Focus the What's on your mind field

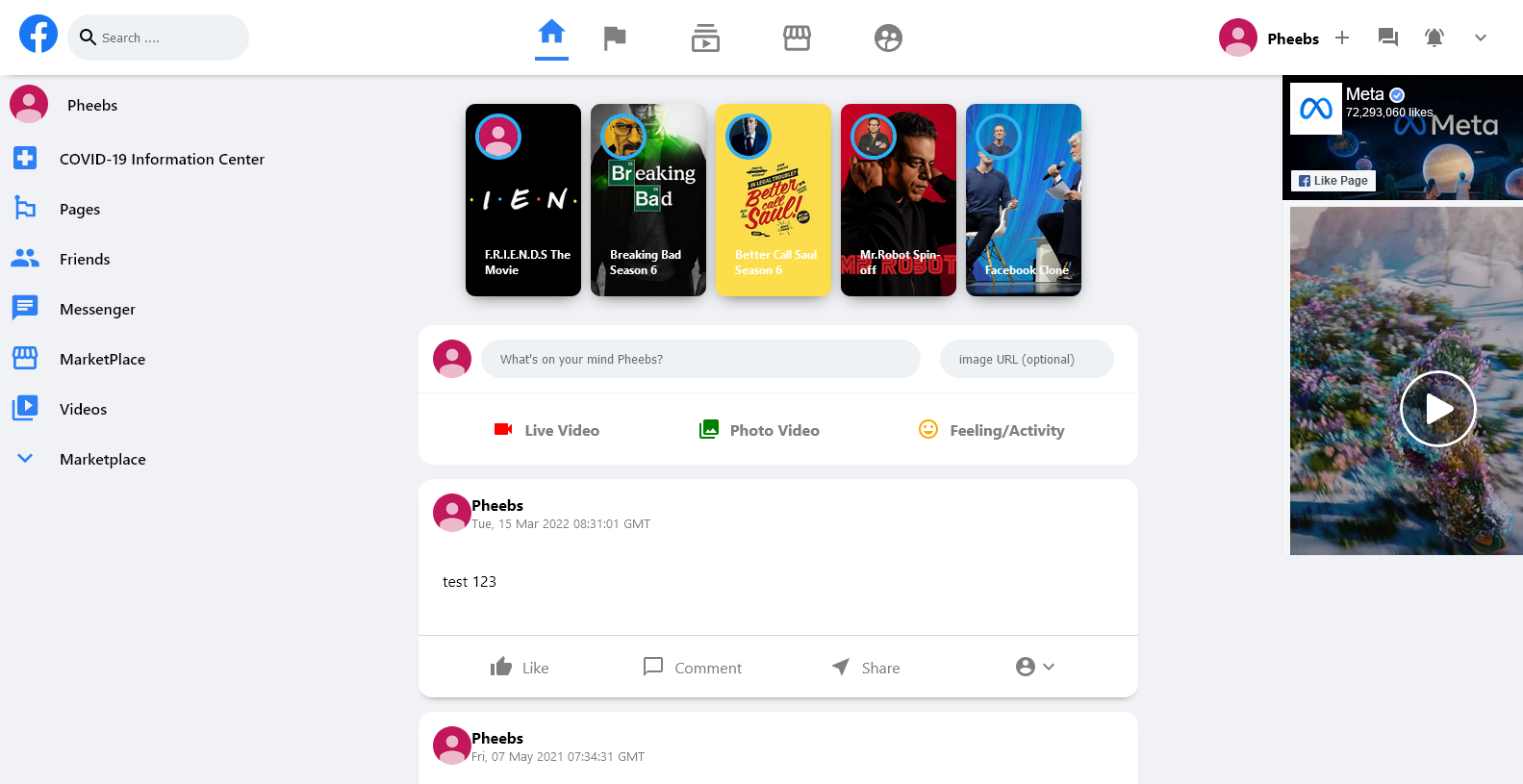tap(700, 359)
